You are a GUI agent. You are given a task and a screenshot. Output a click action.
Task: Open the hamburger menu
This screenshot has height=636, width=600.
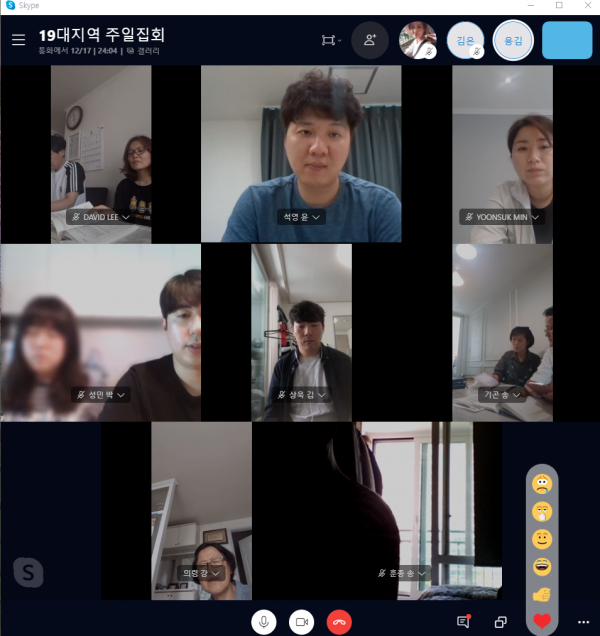[18, 40]
